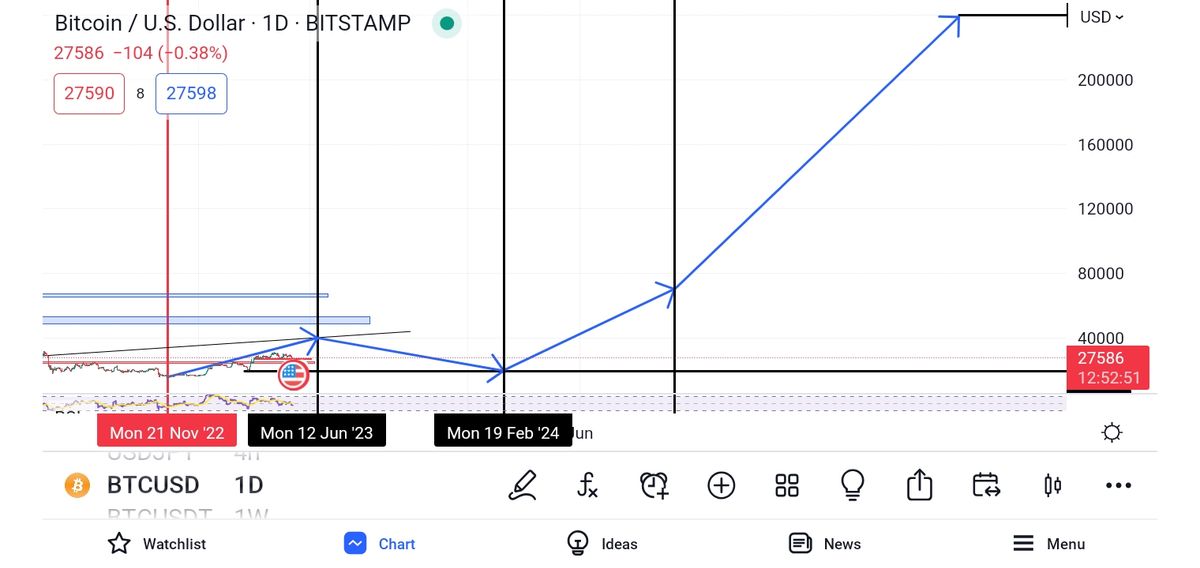The height and width of the screenshot is (568, 1200).
Task: Open the three-dot more options menu
Action: coord(1118,486)
